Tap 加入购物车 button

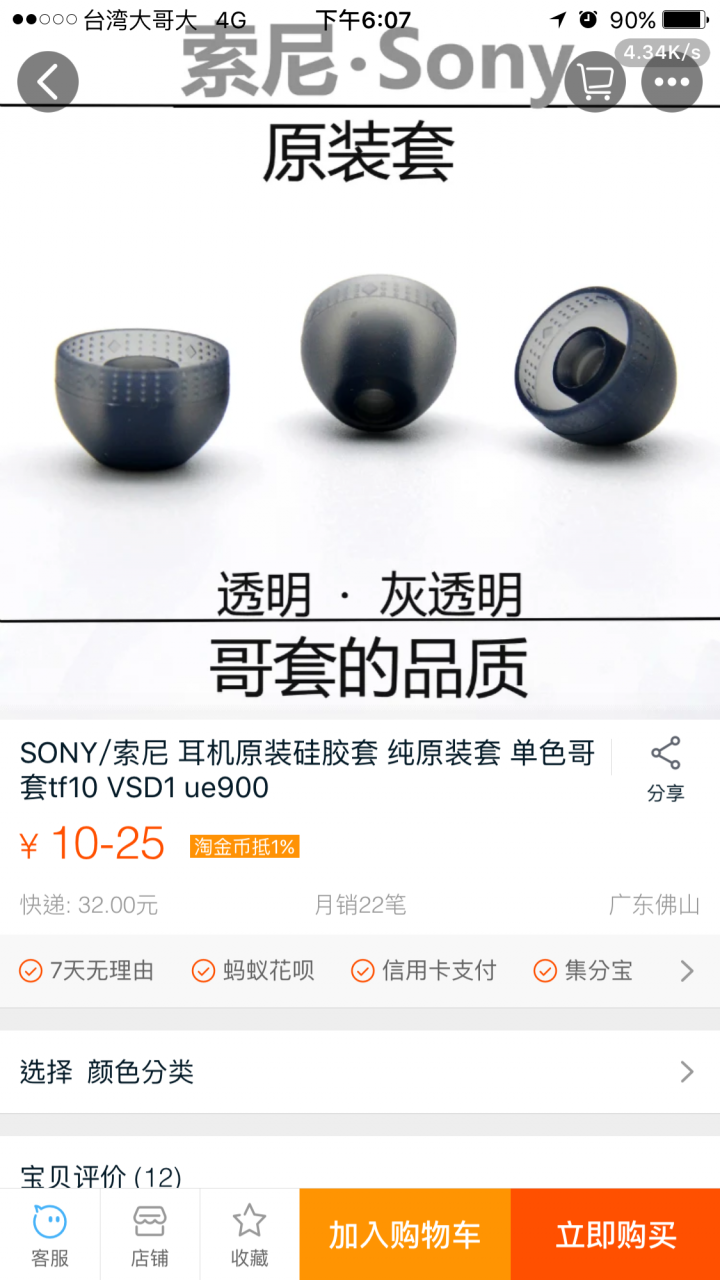[405, 1235]
